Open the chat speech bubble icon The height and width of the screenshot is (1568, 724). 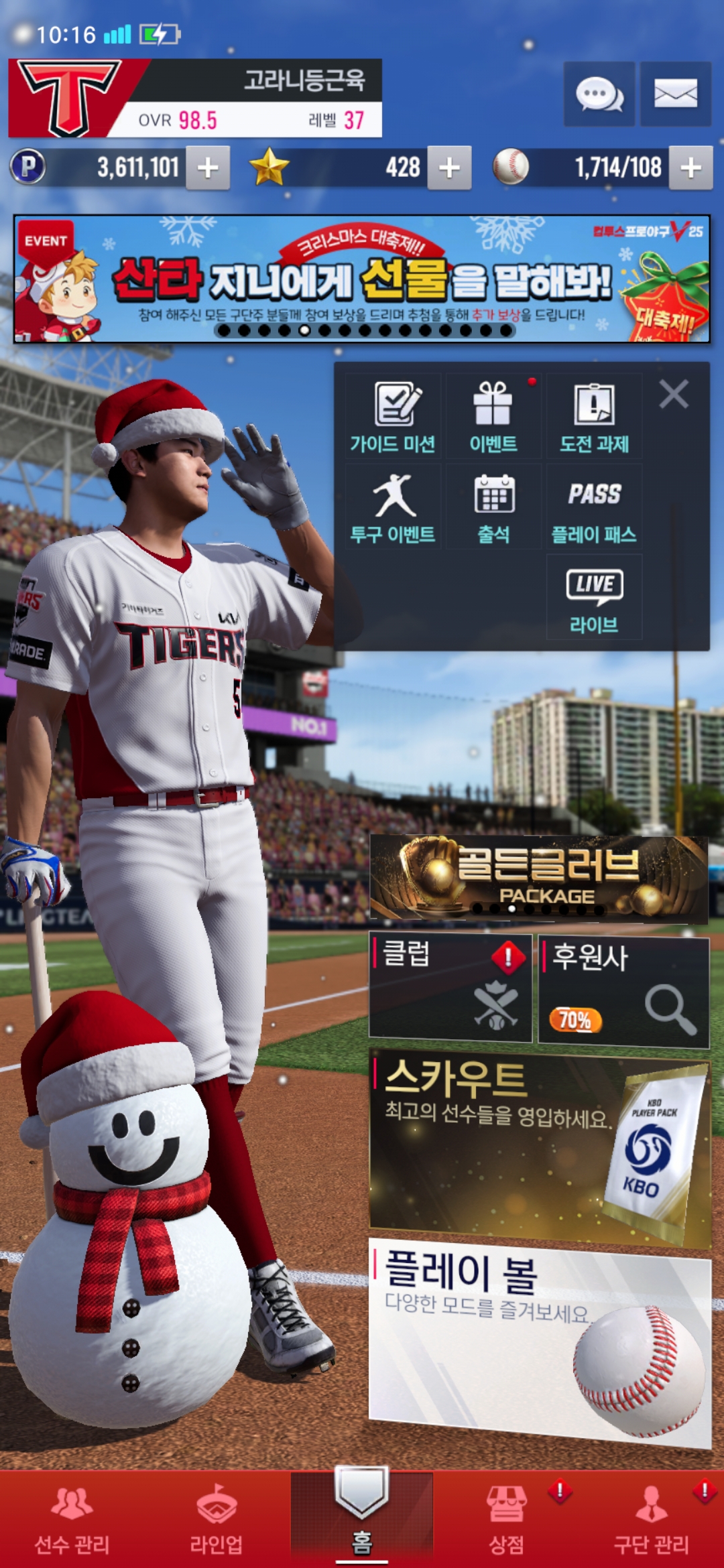point(599,94)
